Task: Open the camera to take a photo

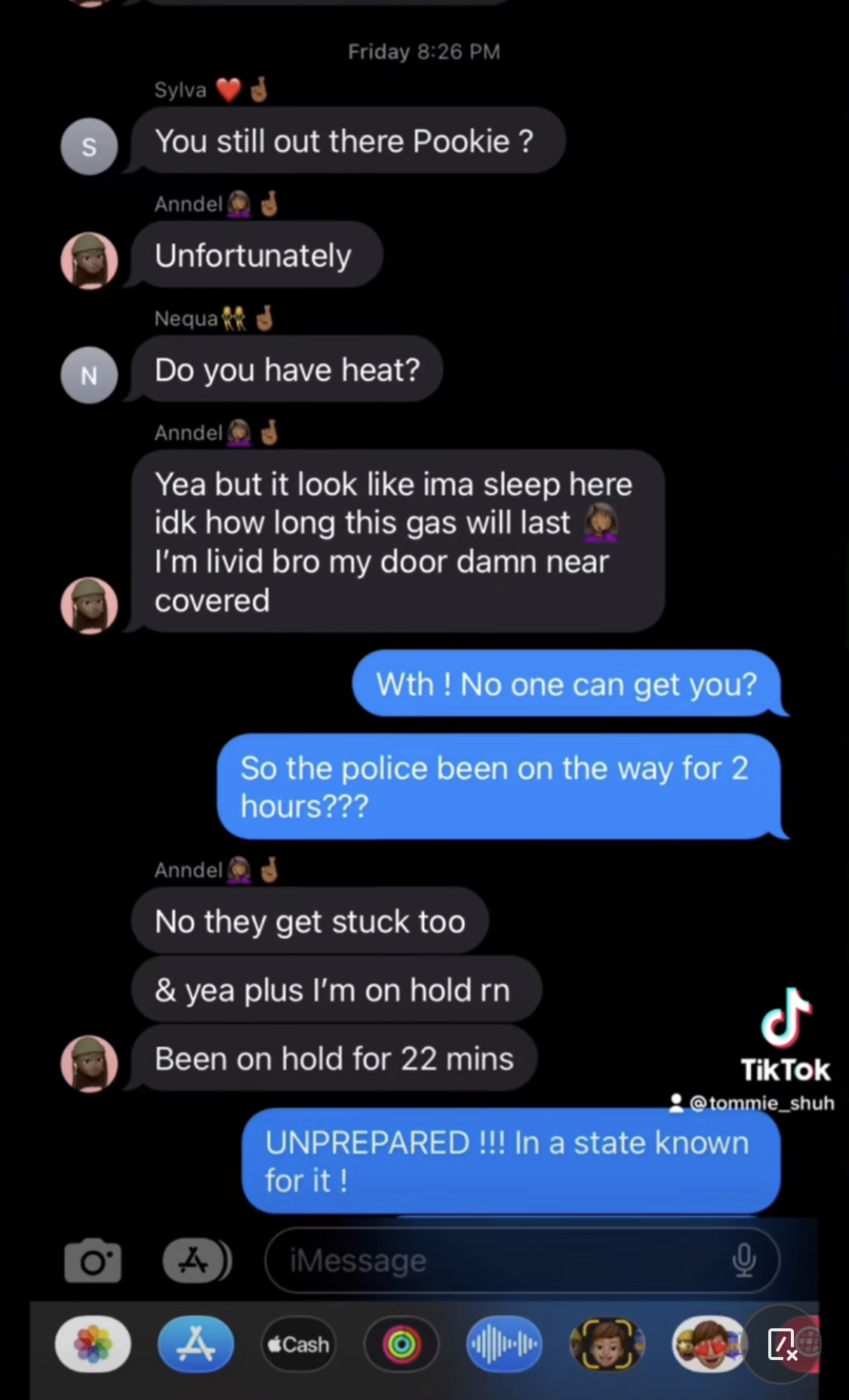Action: (x=93, y=1260)
